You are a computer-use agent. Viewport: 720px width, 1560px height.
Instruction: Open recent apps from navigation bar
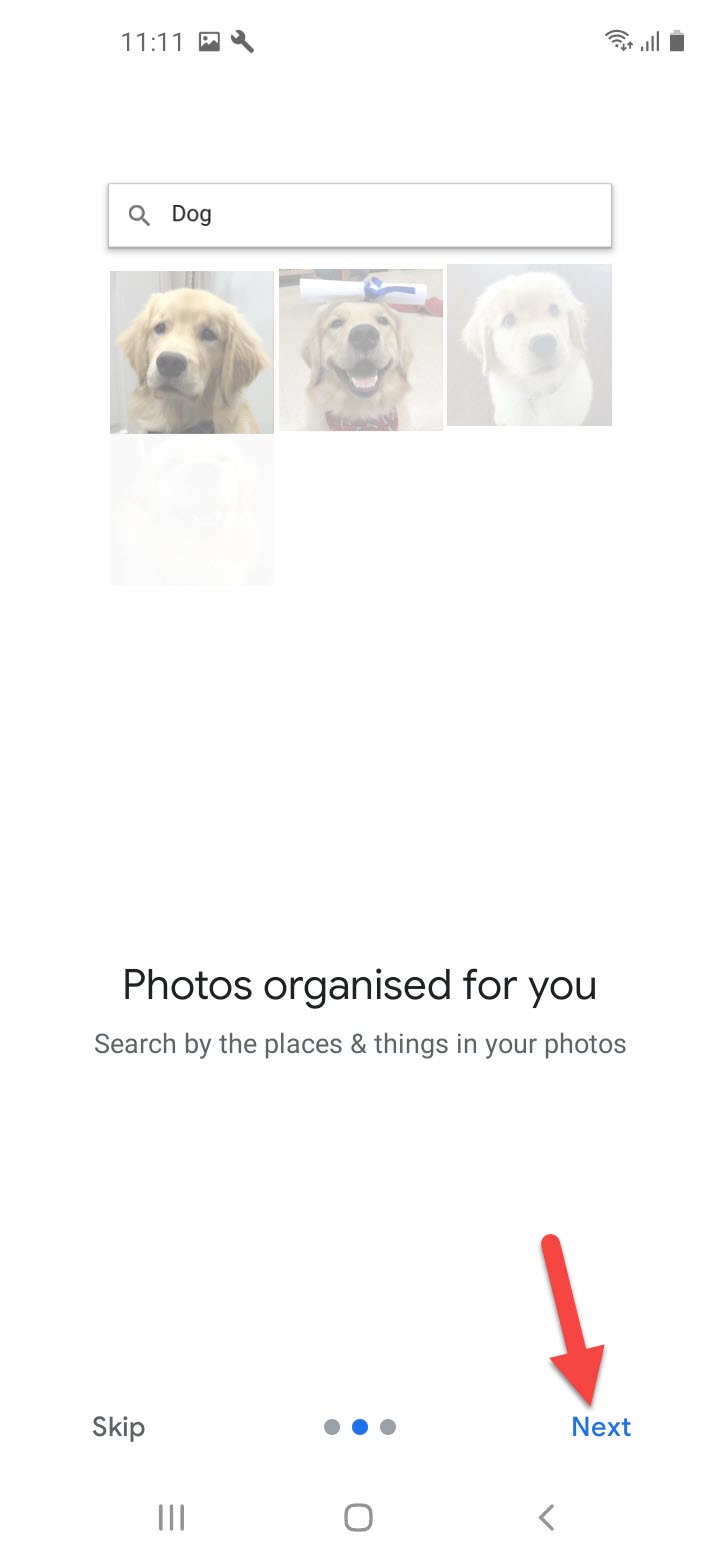172,1517
